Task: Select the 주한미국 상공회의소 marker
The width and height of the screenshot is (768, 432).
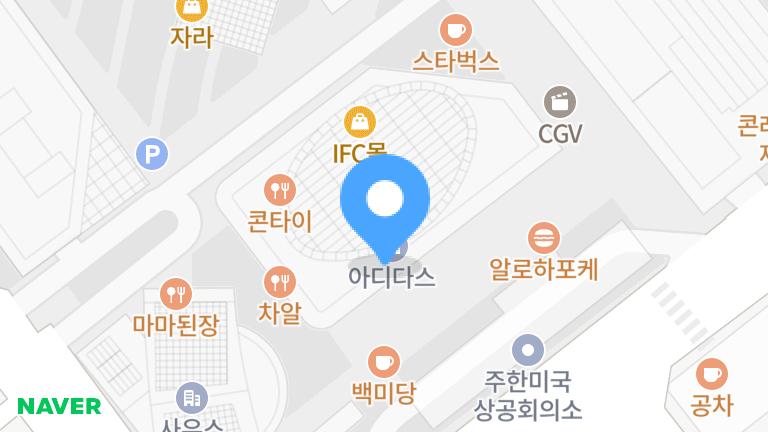Action: (x=527, y=350)
